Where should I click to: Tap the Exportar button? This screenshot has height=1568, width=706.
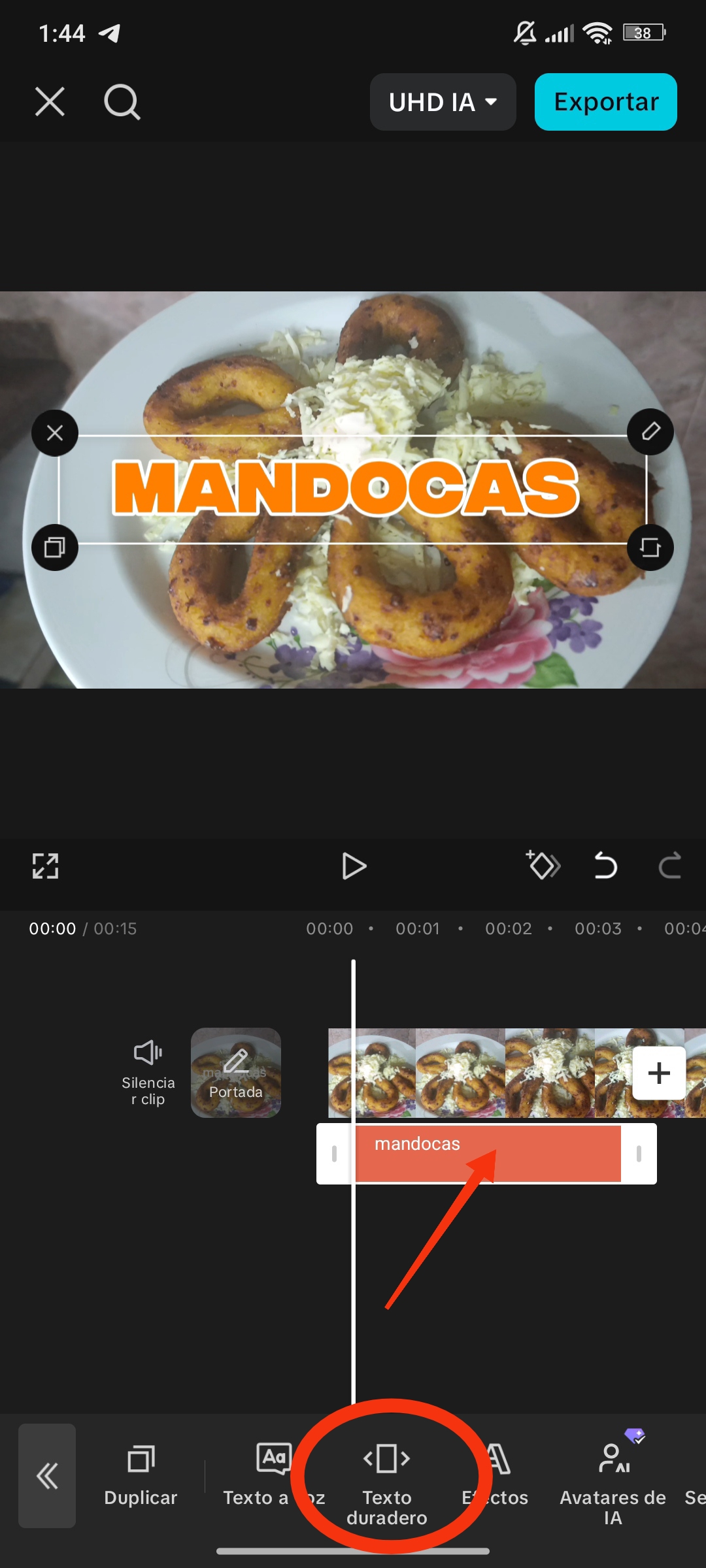click(605, 102)
